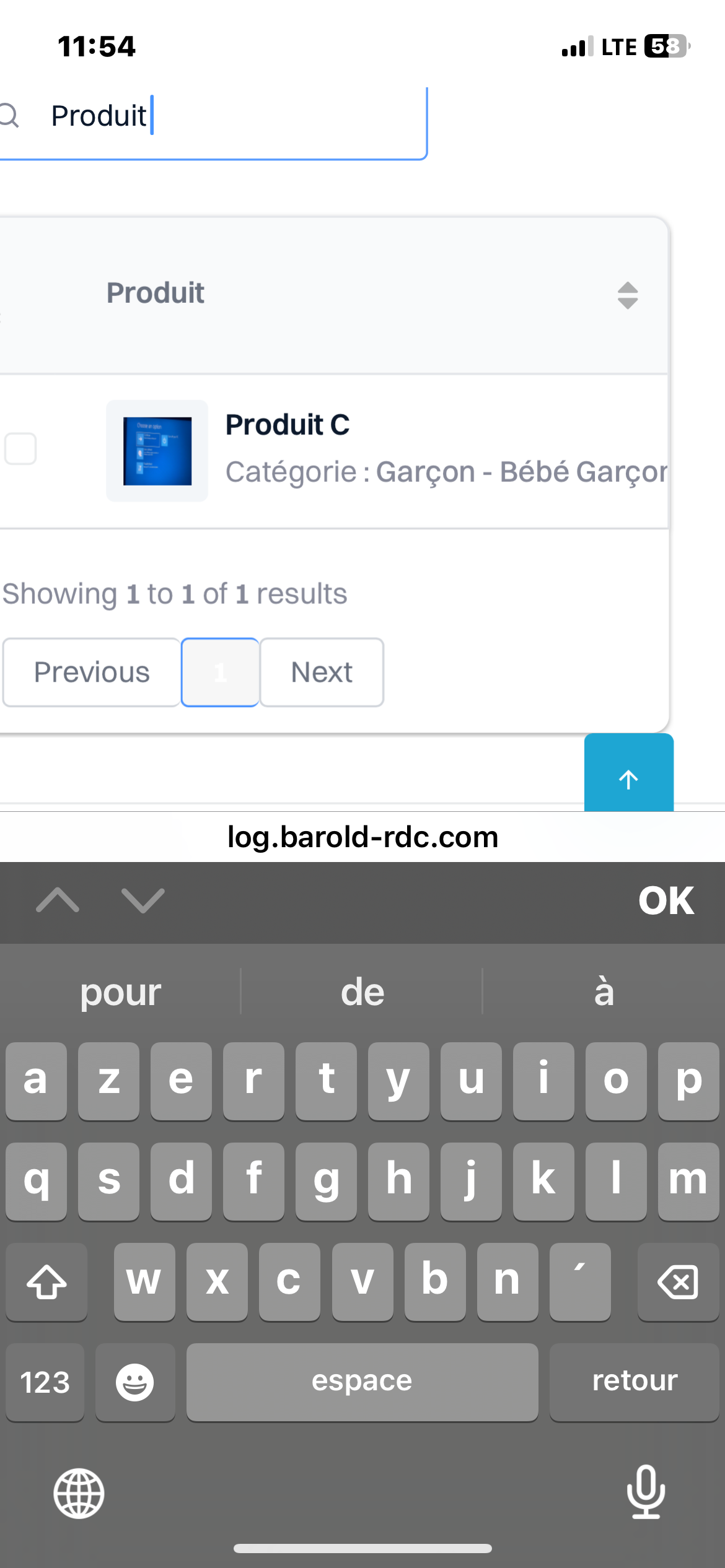Select the Produit C row checkbox
This screenshot has height=1568, width=725.
[x=20, y=448]
